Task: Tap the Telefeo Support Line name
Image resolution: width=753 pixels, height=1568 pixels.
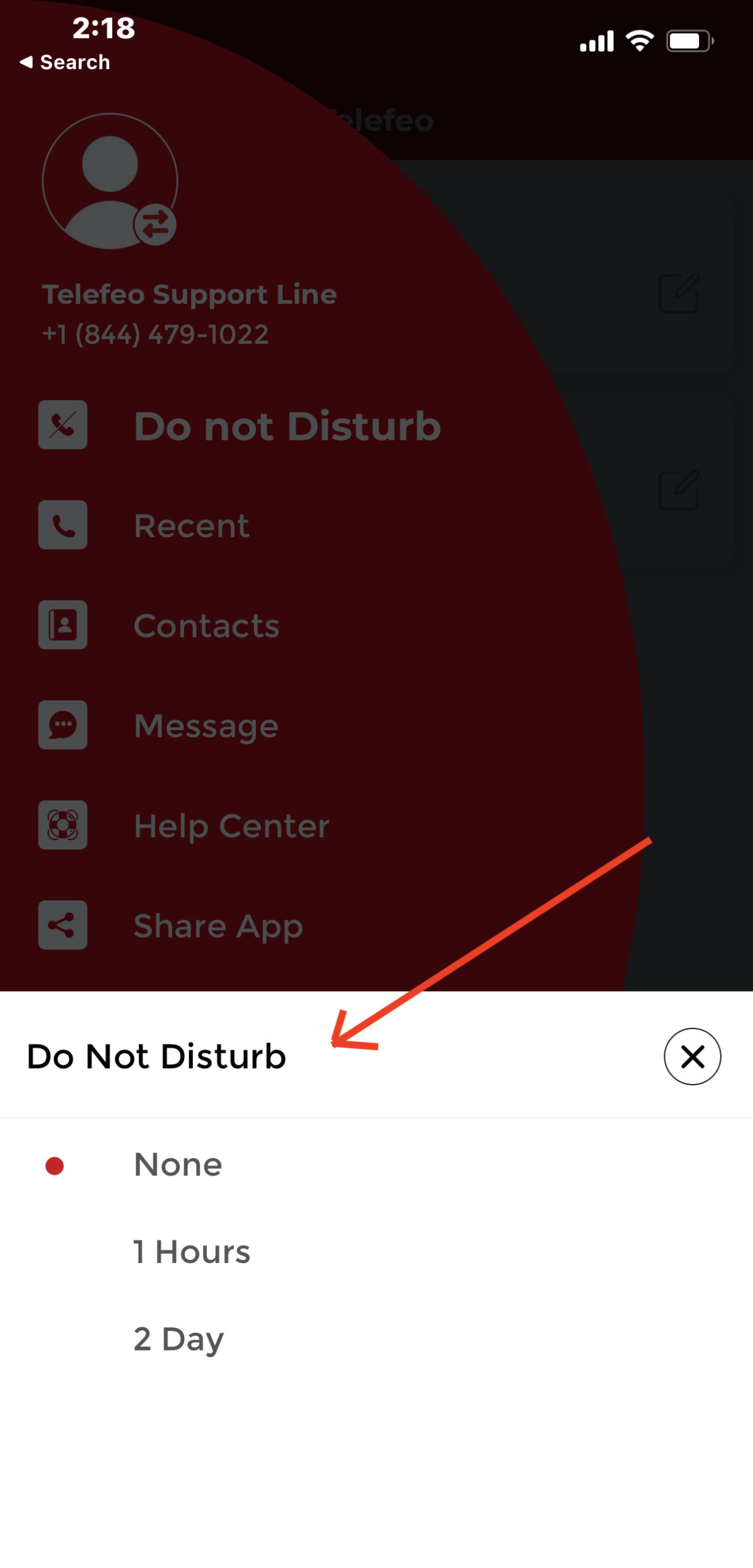Action: click(x=190, y=294)
